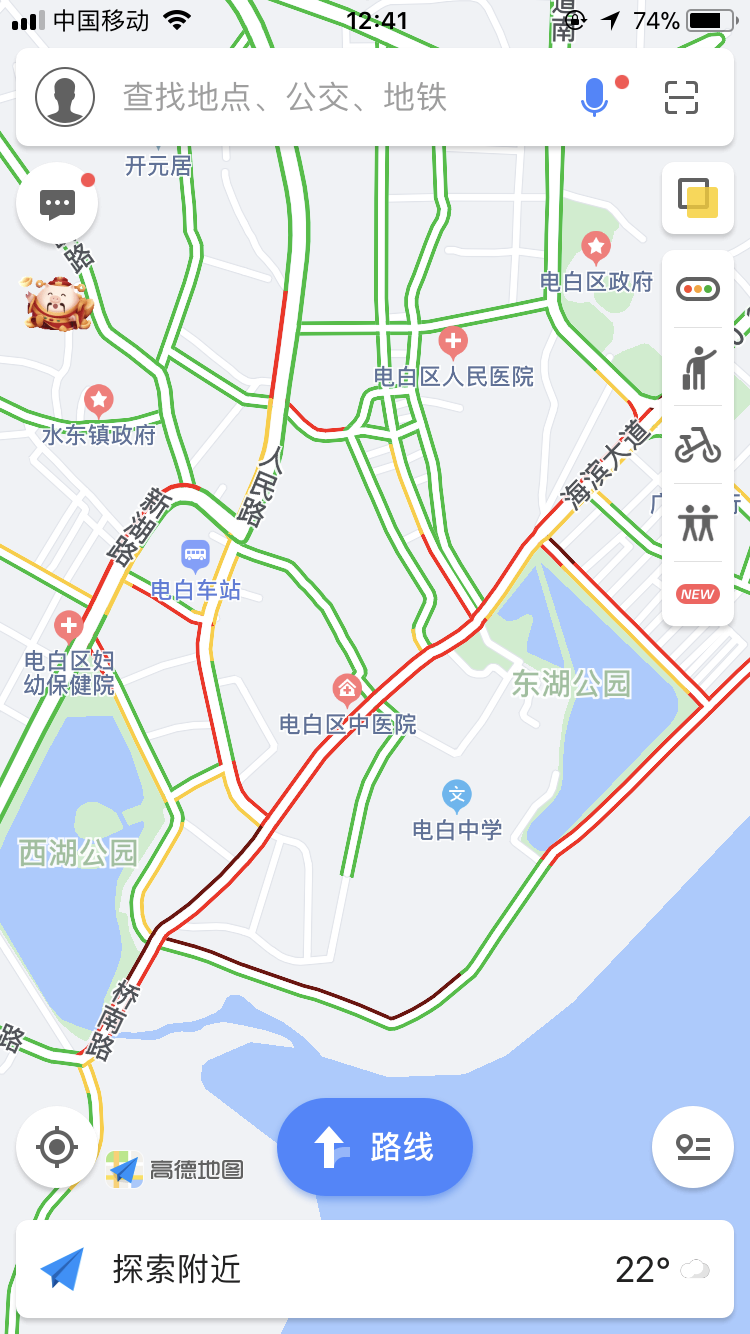This screenshot has width=750, height=1334.
Task: Tap the red NEW badge item
Action: point(697,594)
